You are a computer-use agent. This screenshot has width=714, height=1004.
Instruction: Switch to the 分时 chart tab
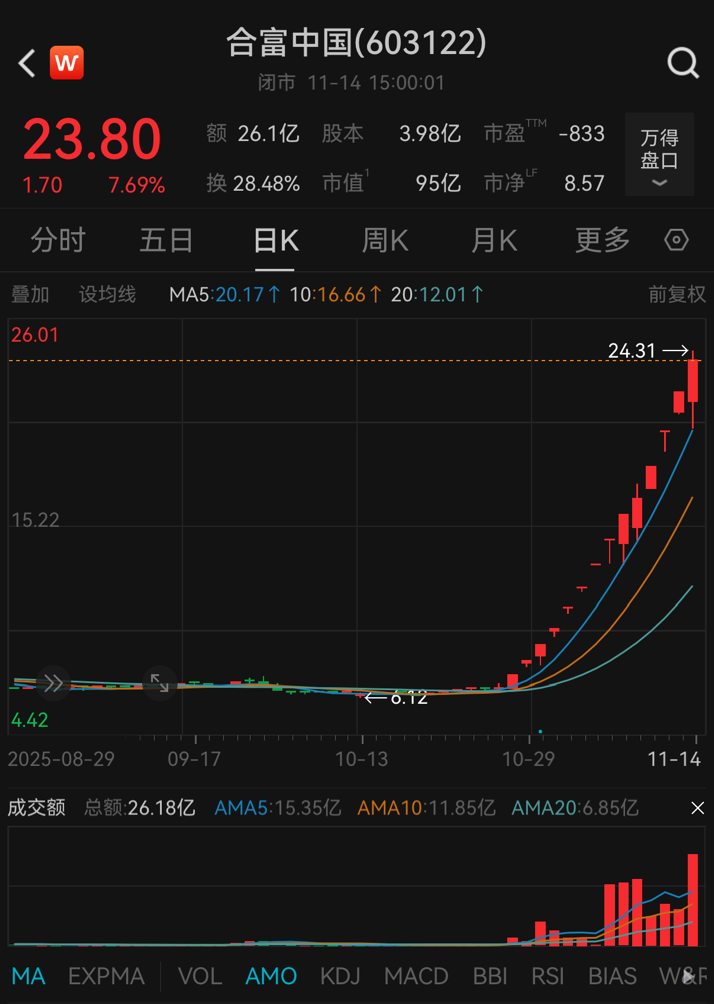(x=58, y=241)
